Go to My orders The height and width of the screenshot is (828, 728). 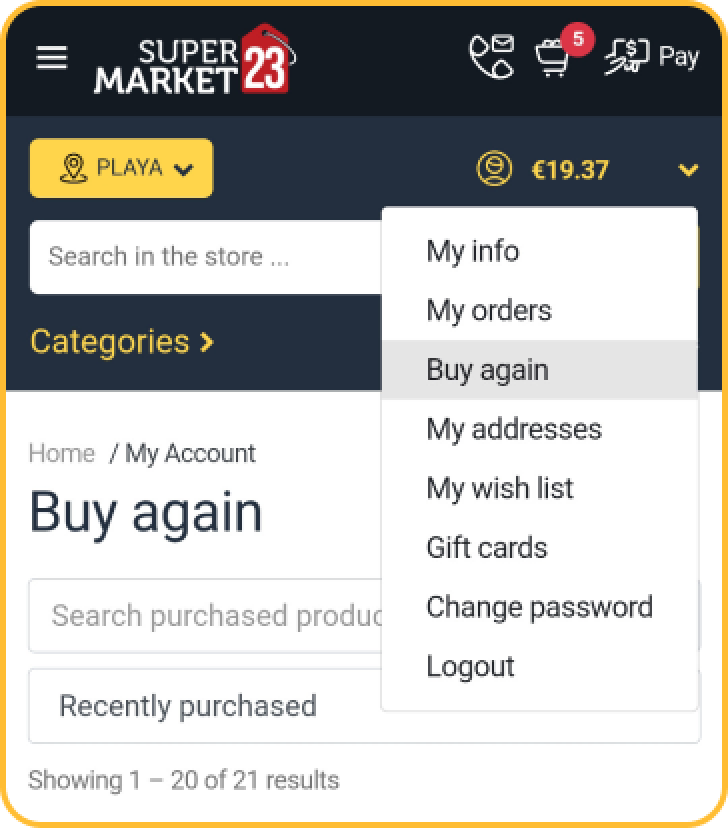pos(489,310)
